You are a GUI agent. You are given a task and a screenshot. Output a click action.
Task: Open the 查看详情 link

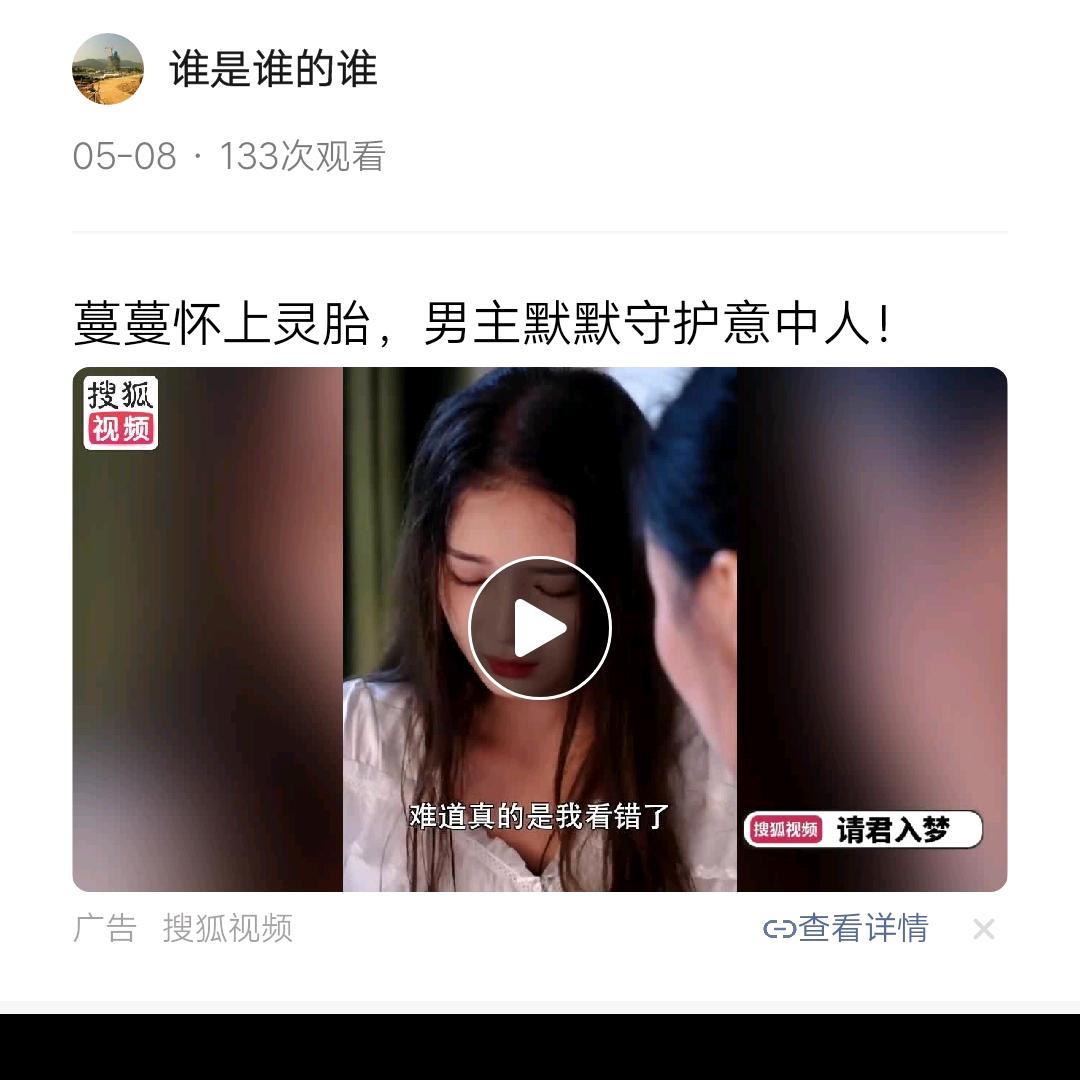tap(846, 928)
